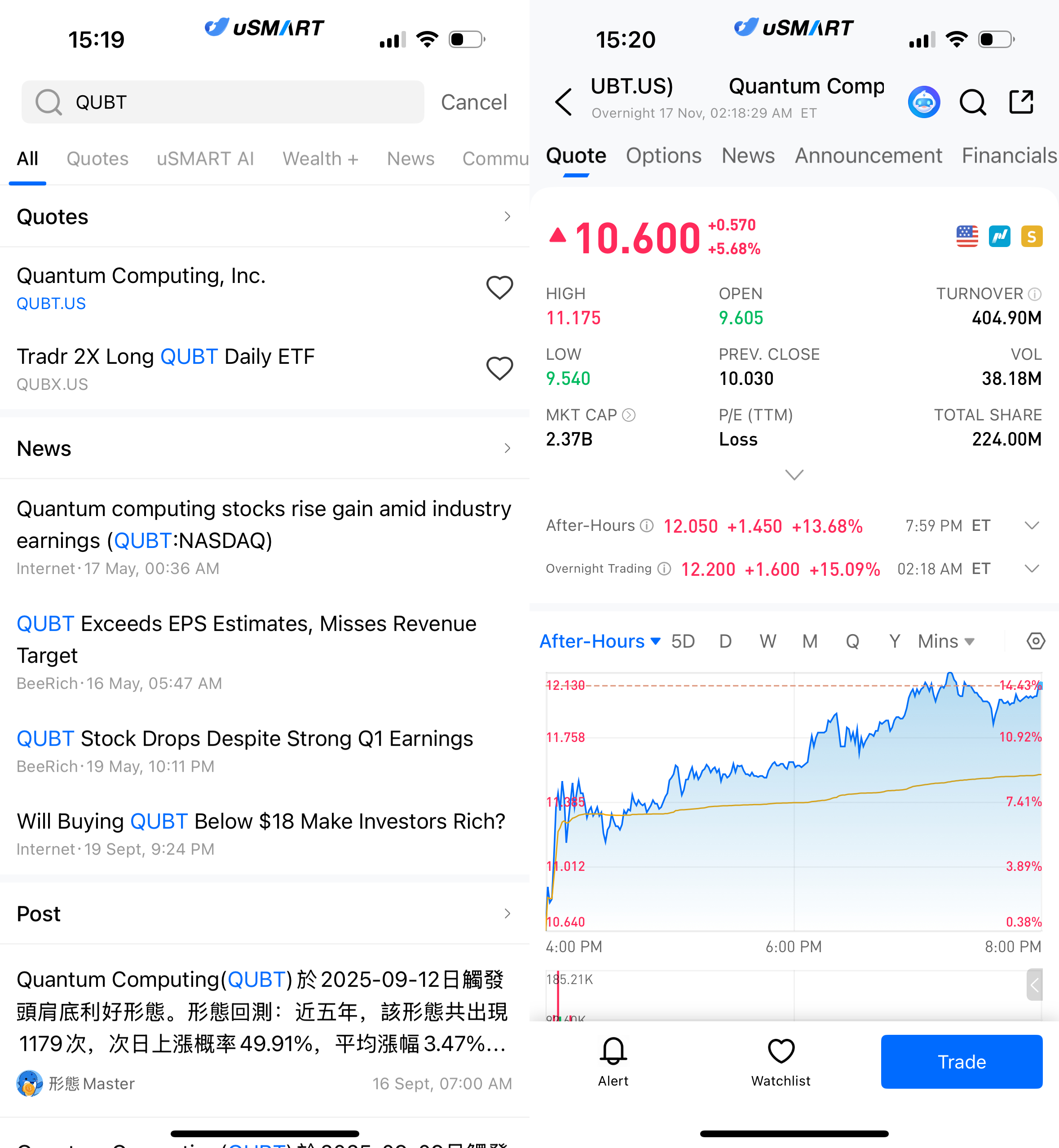Switch to the uSMART AI search tab
The width and height of the screenshot is (1059, 1148).
click(205, 159)
